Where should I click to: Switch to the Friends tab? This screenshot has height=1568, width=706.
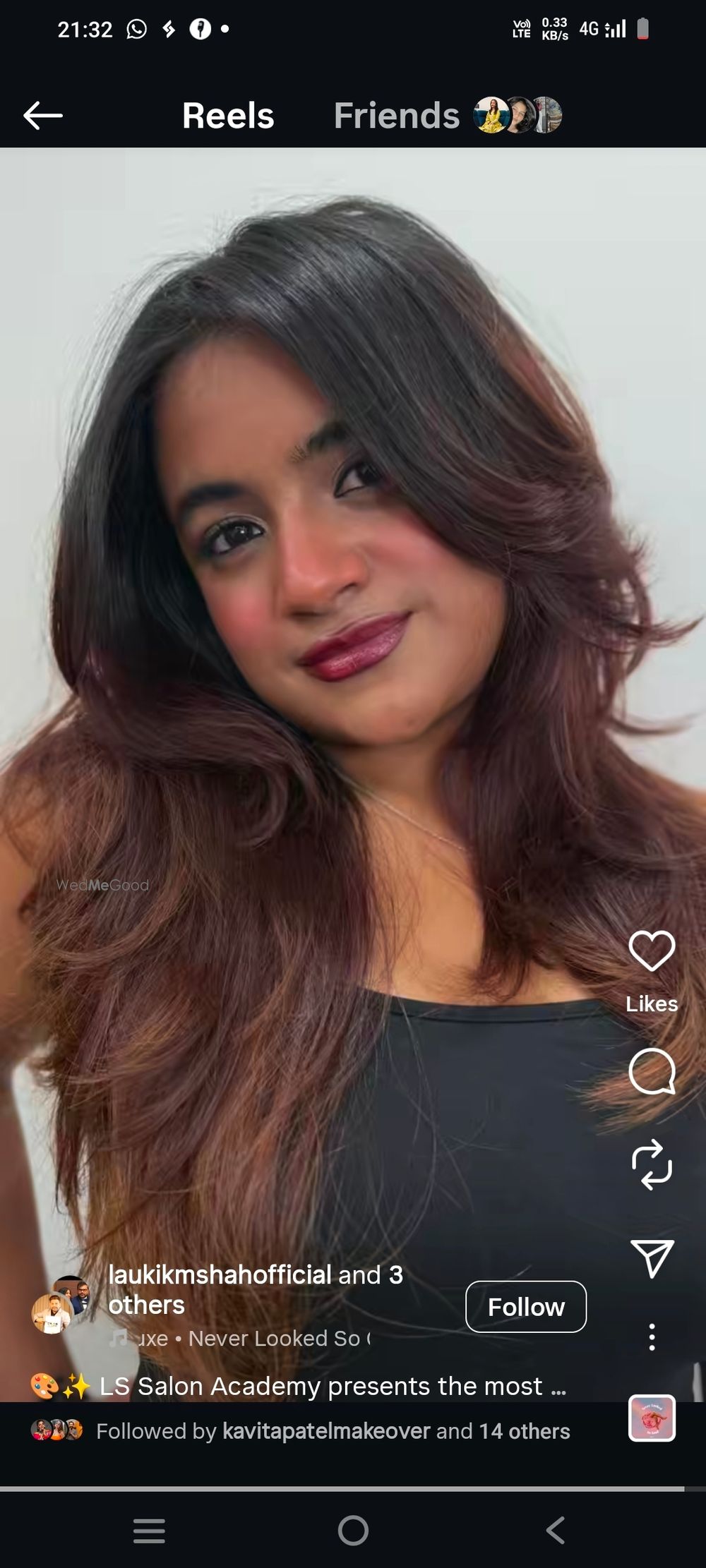point(396,116)
